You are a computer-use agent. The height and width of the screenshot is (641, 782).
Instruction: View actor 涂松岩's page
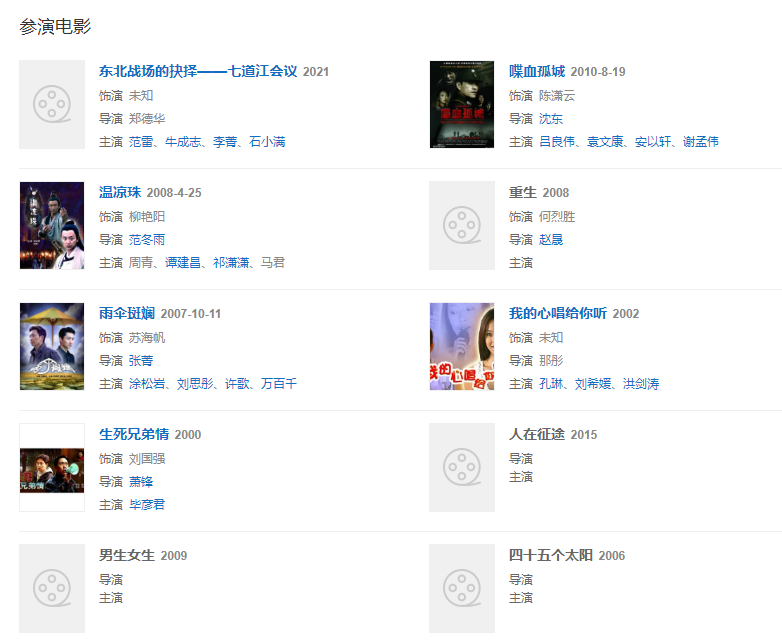(x=147, y=384)
